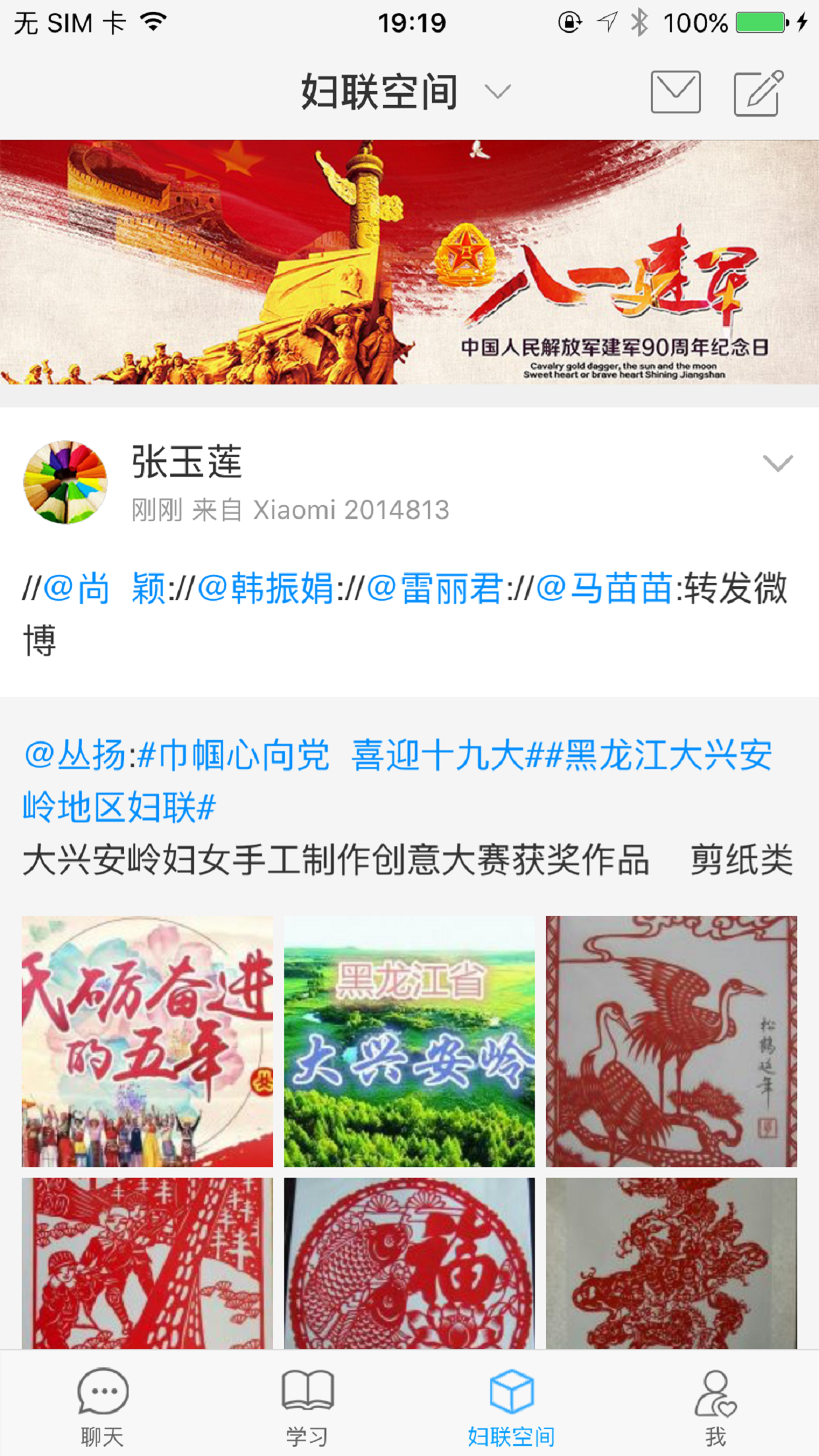
Task: Open mention @韩振娟
Action: 266,588
